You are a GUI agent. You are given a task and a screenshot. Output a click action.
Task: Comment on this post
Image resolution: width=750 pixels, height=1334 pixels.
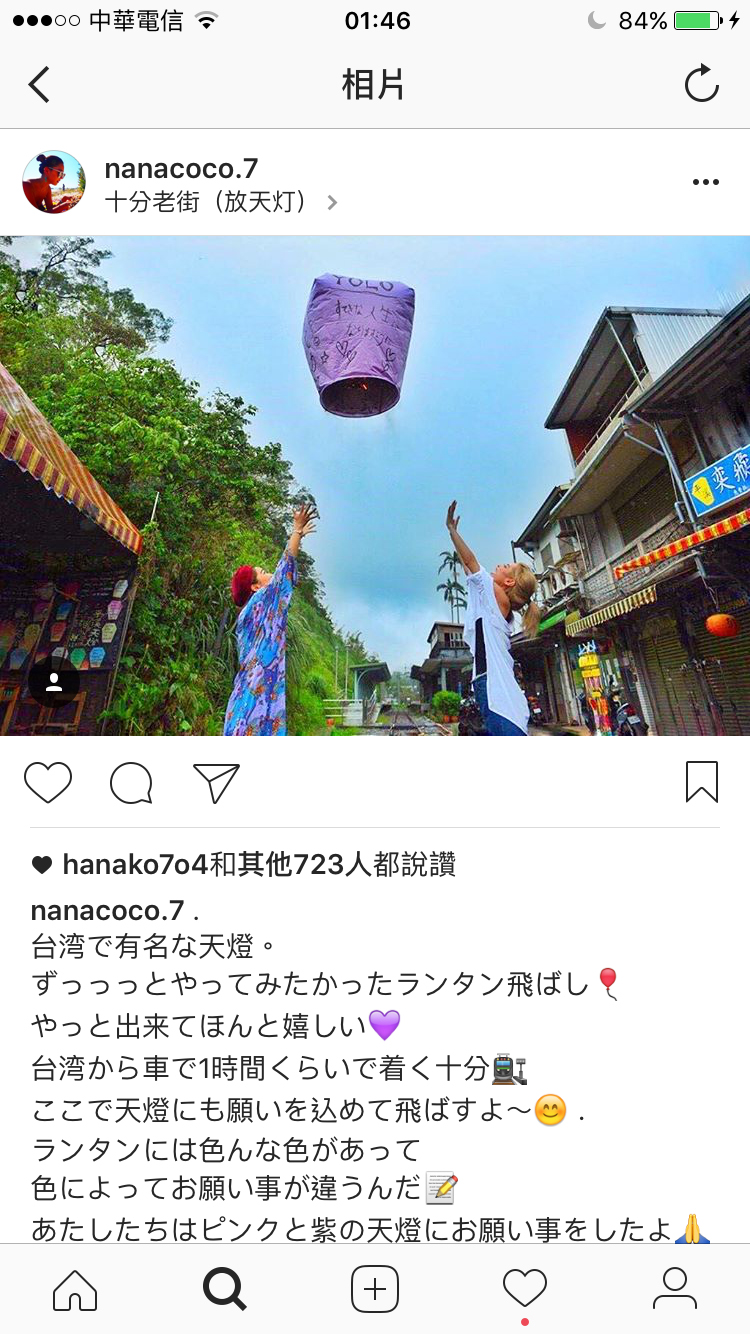click(131, 783)
